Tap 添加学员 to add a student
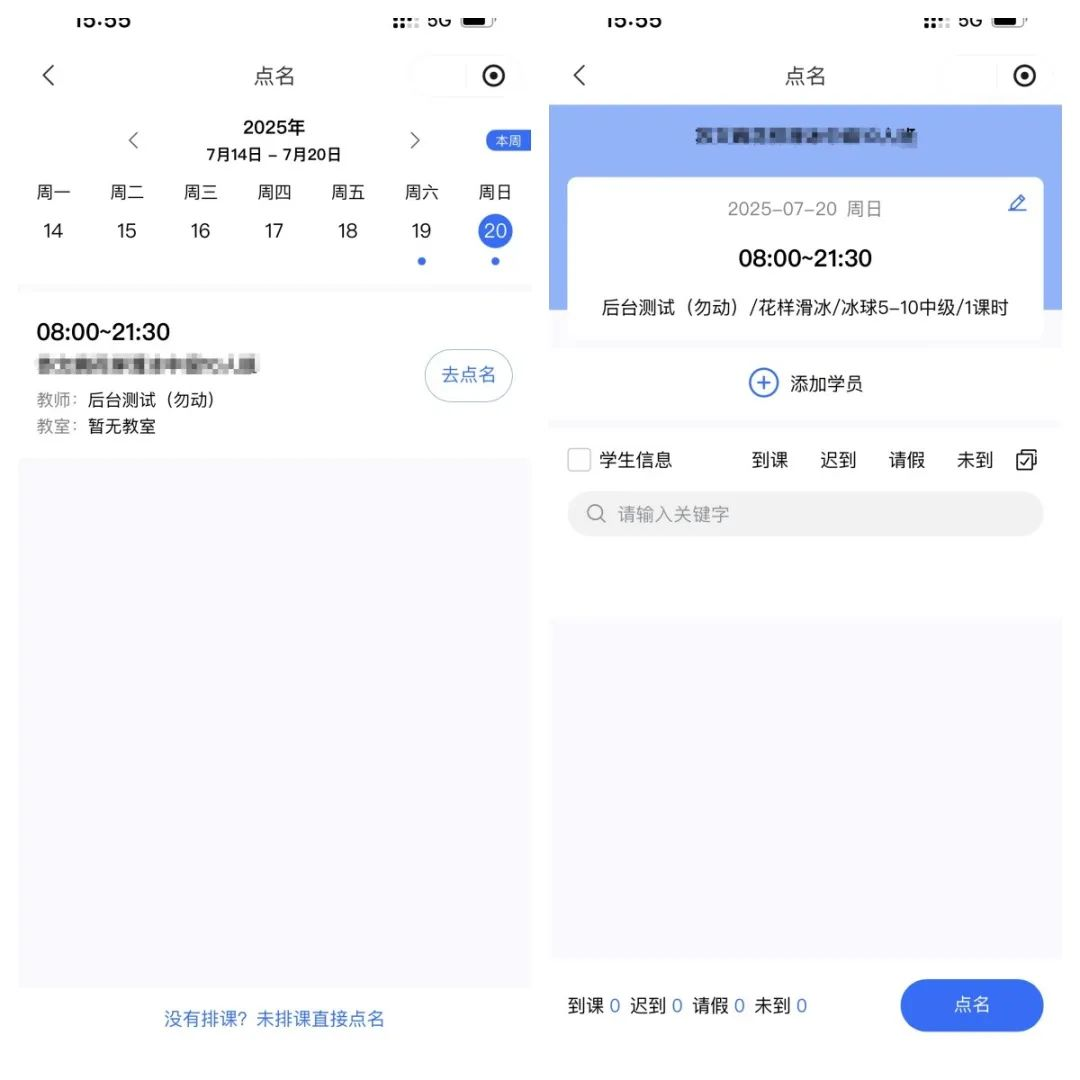 click(805, 383)
